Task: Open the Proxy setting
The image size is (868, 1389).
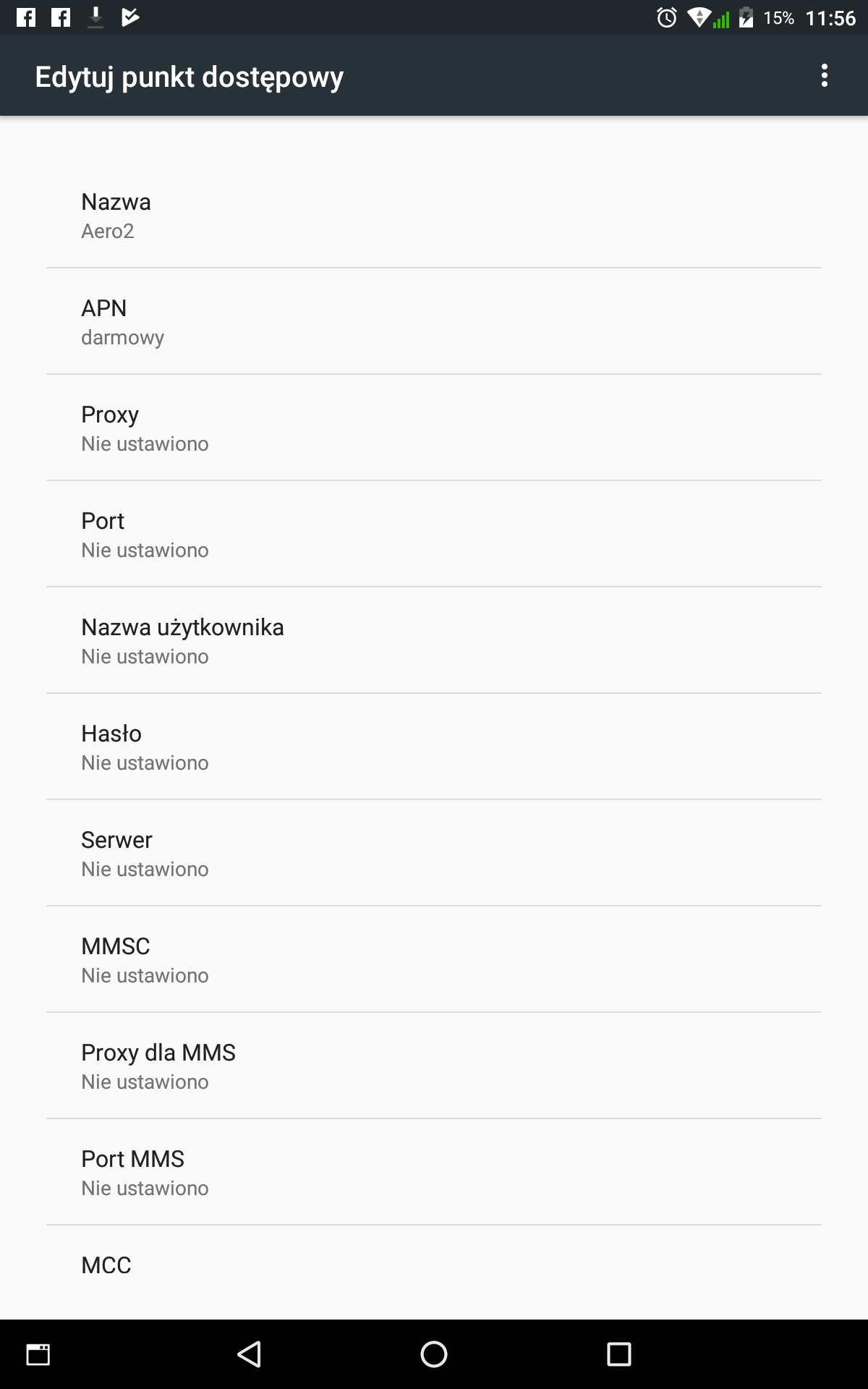Action: point(434,428)
